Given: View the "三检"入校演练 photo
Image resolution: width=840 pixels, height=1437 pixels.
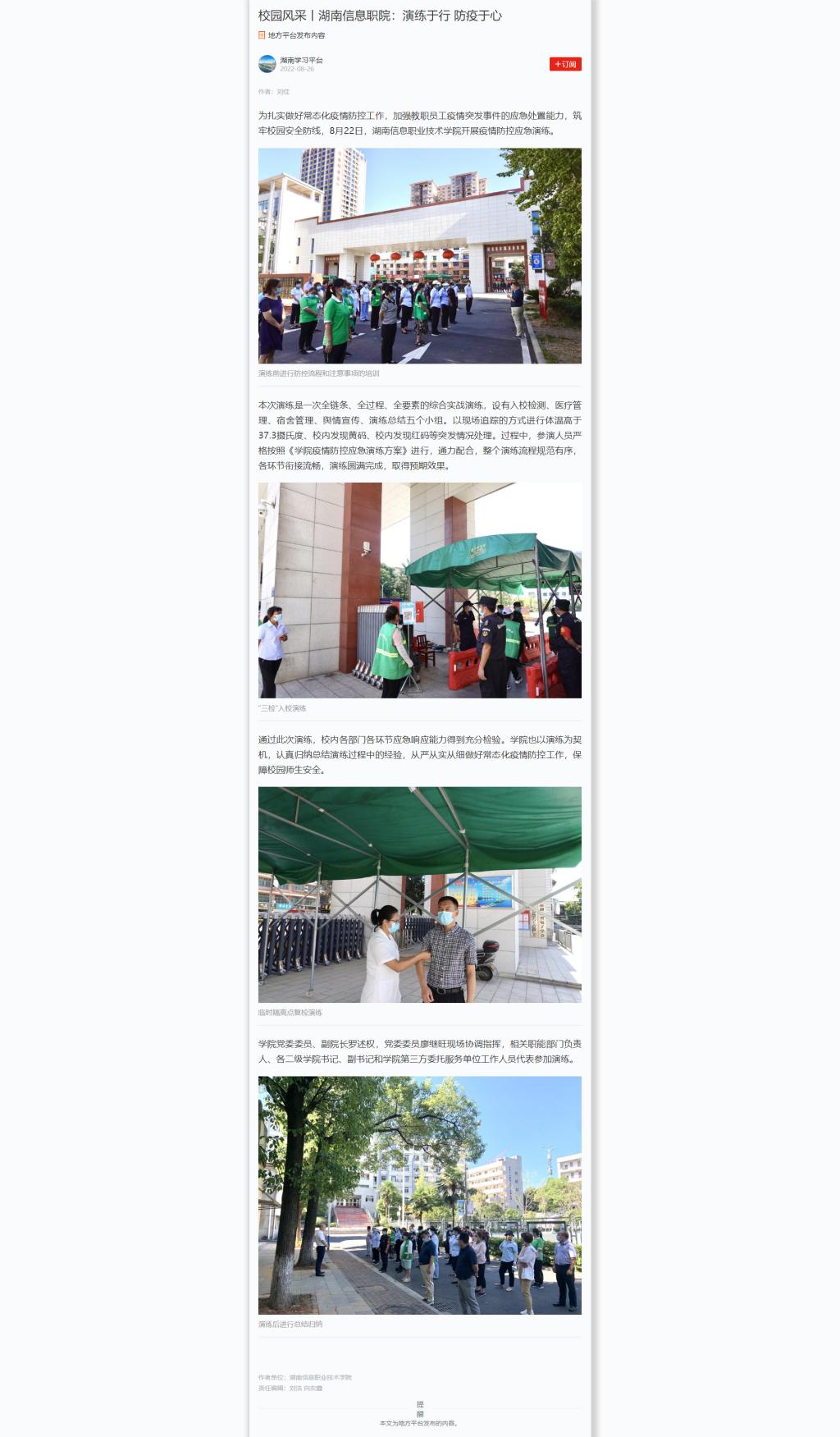Looking at the screenshot, I should 420,590.
